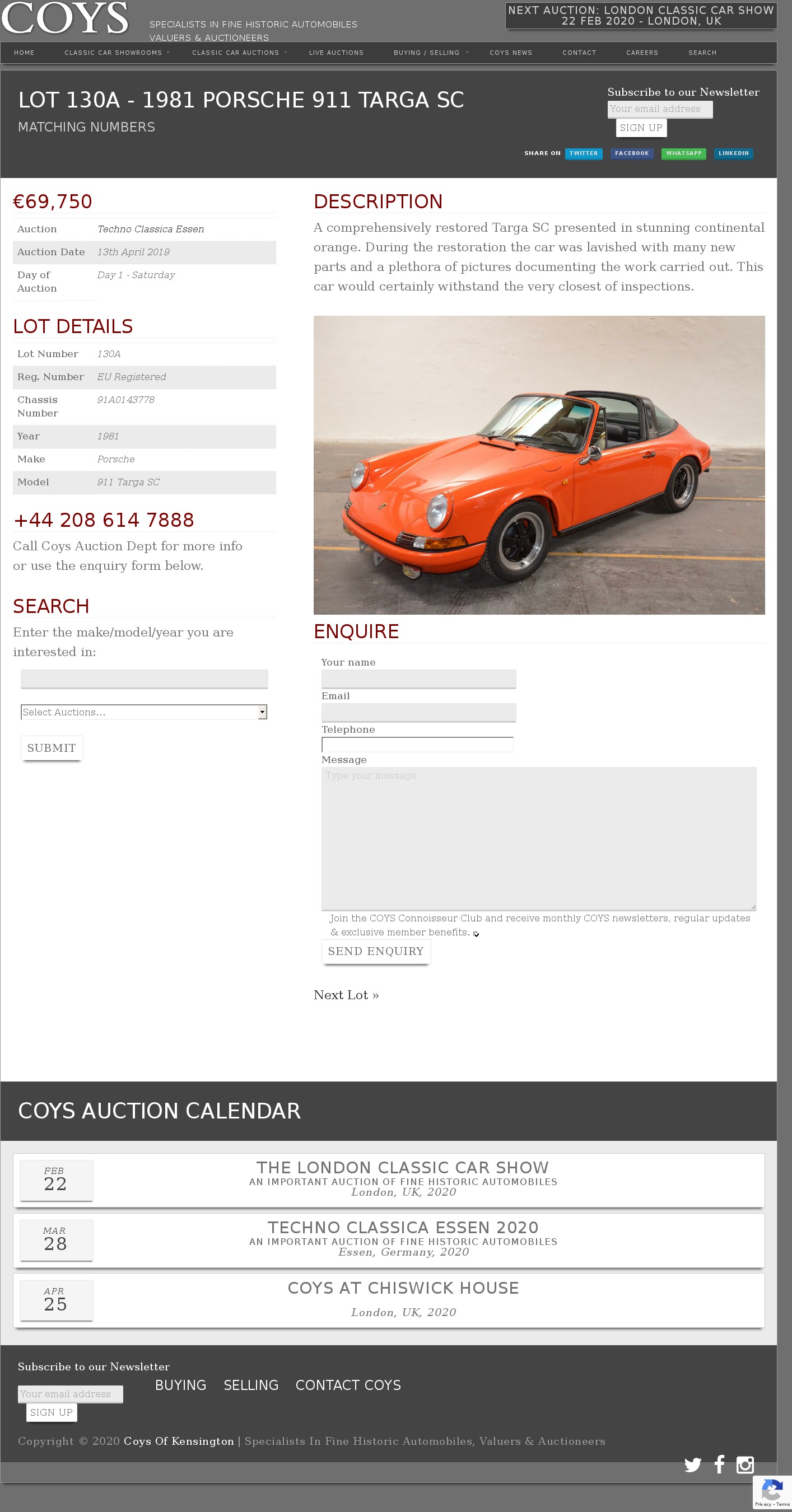The image size is (792, 1512).
Task: Tap the header newsletter Sign Up button
Action: 641,128
